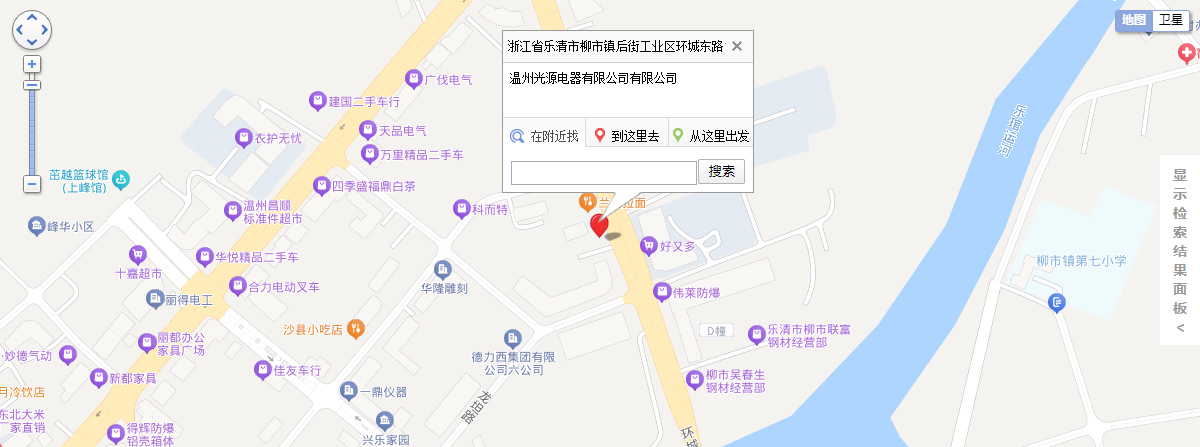The height and width of the screenshot is (447, 1200).
Task: Tap the 搜索 button
Action: pos(722,171)
